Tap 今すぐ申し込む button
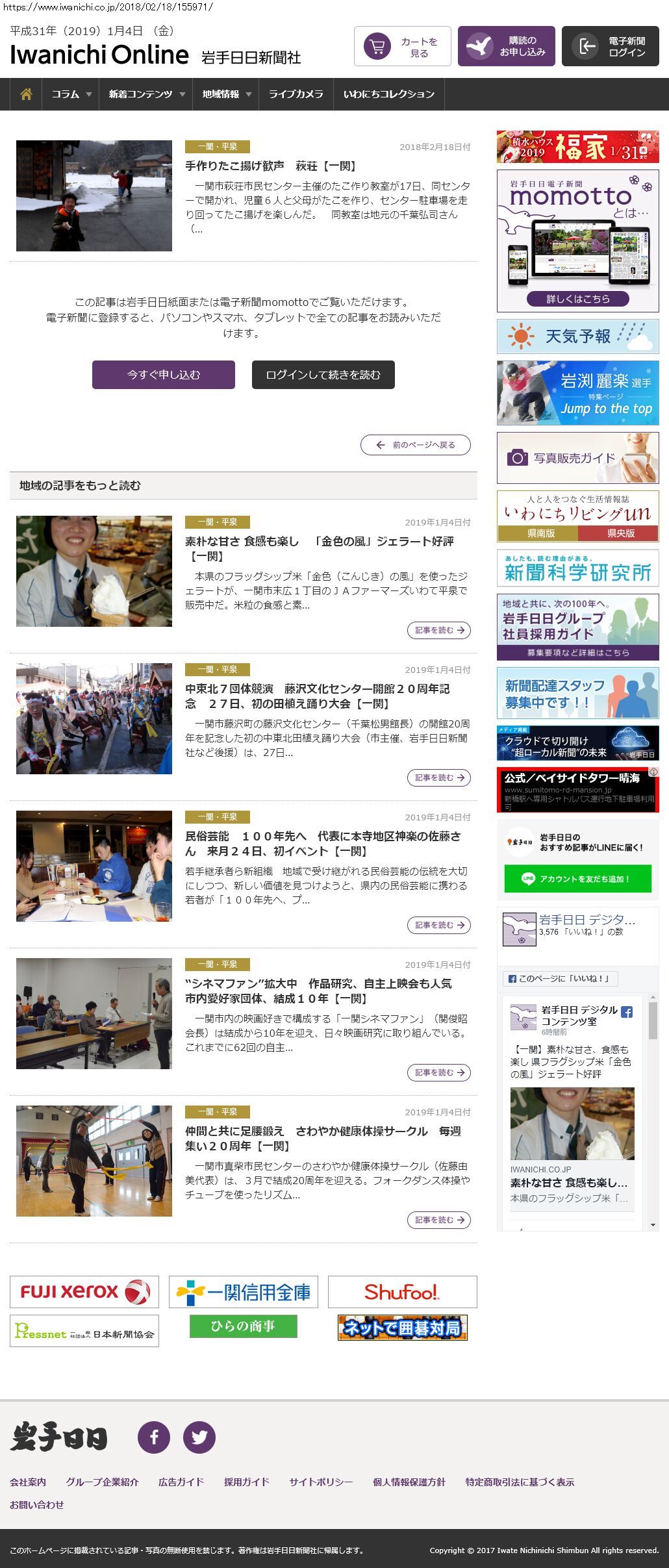669x1568 pixels. [x=164, y=375]
